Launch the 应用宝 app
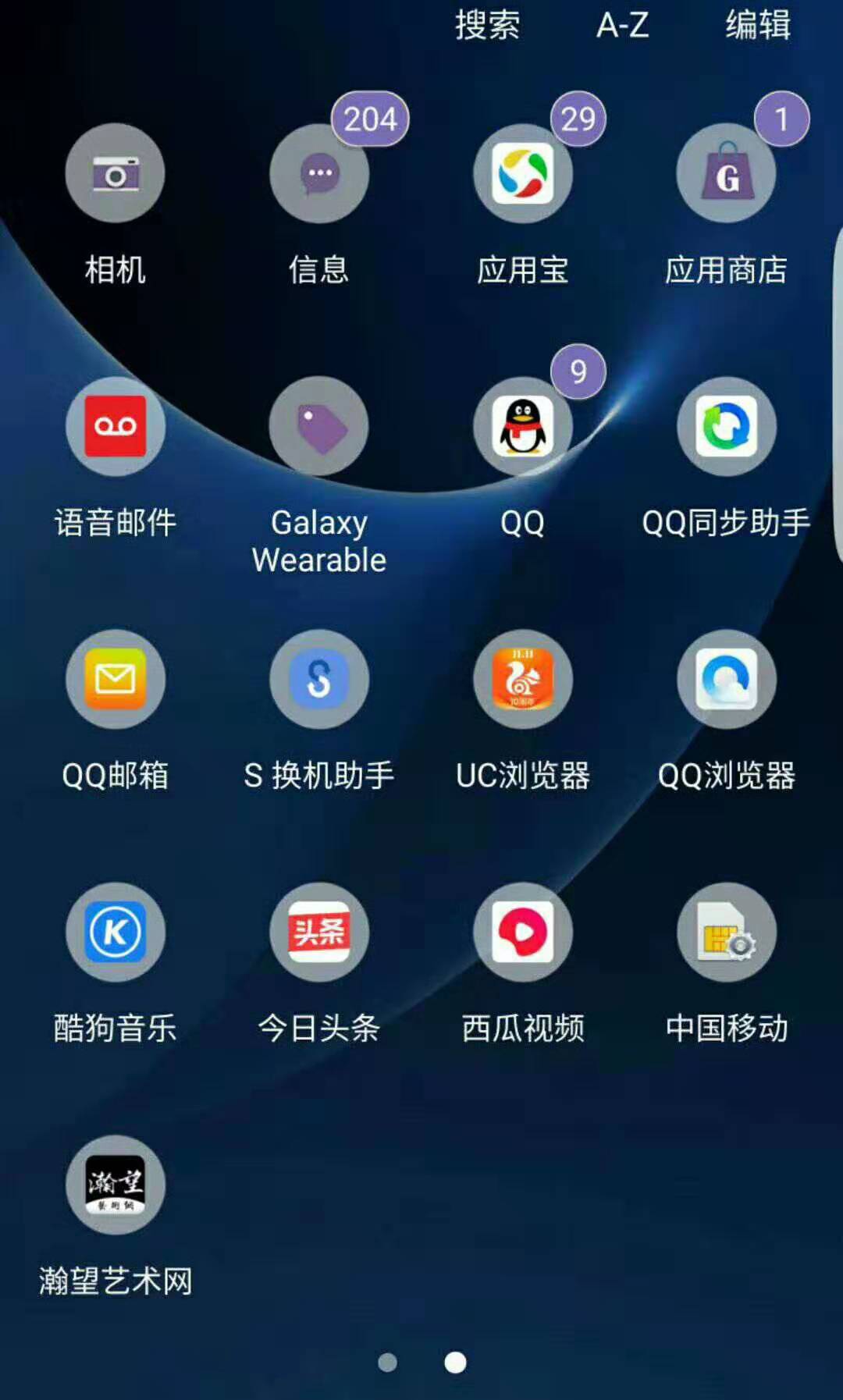This screenshot has height=1400, width=843. pyautogui.click(x=523, y=173)
